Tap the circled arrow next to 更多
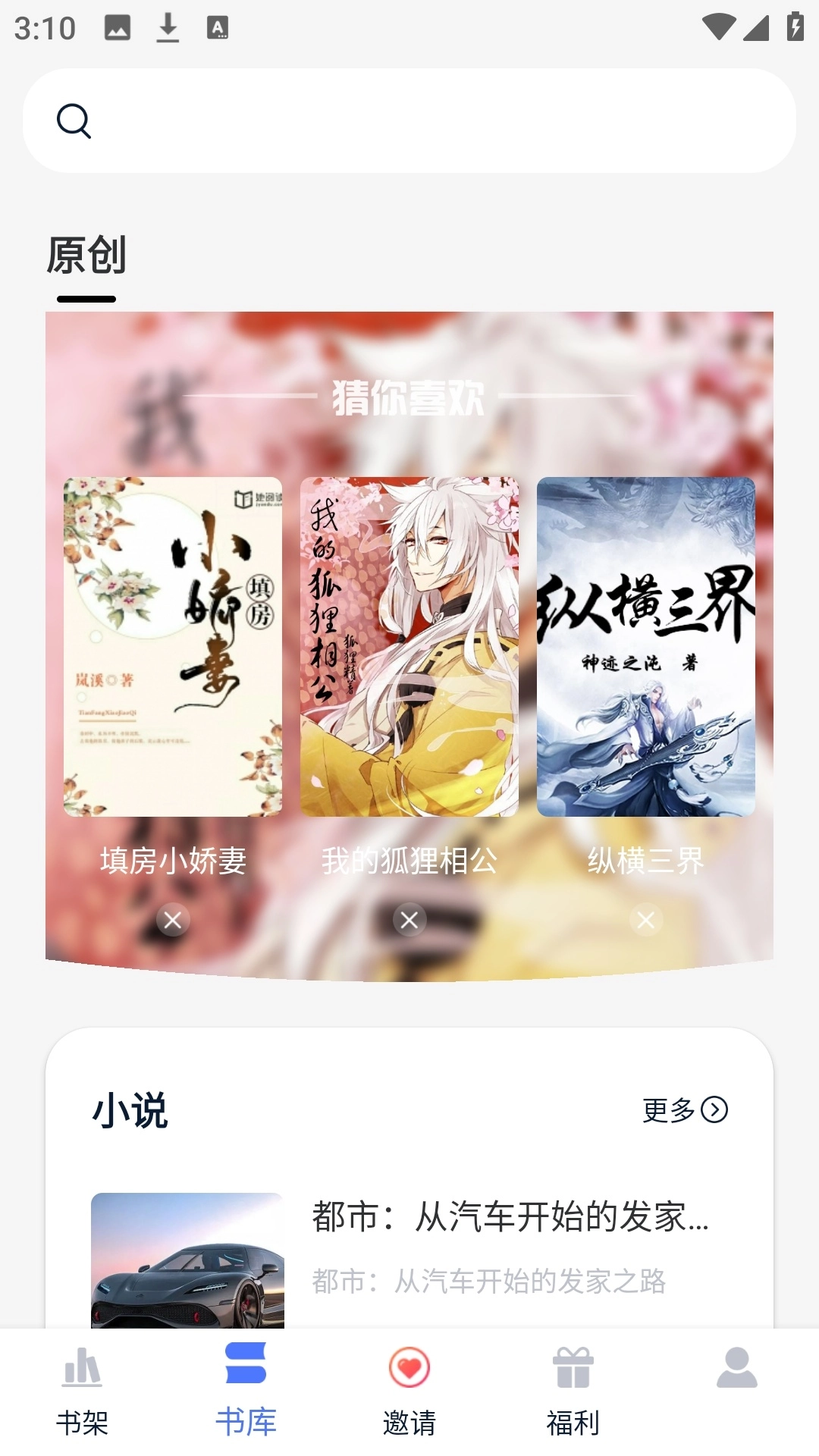819x1456 pixels. point(714,1112)
